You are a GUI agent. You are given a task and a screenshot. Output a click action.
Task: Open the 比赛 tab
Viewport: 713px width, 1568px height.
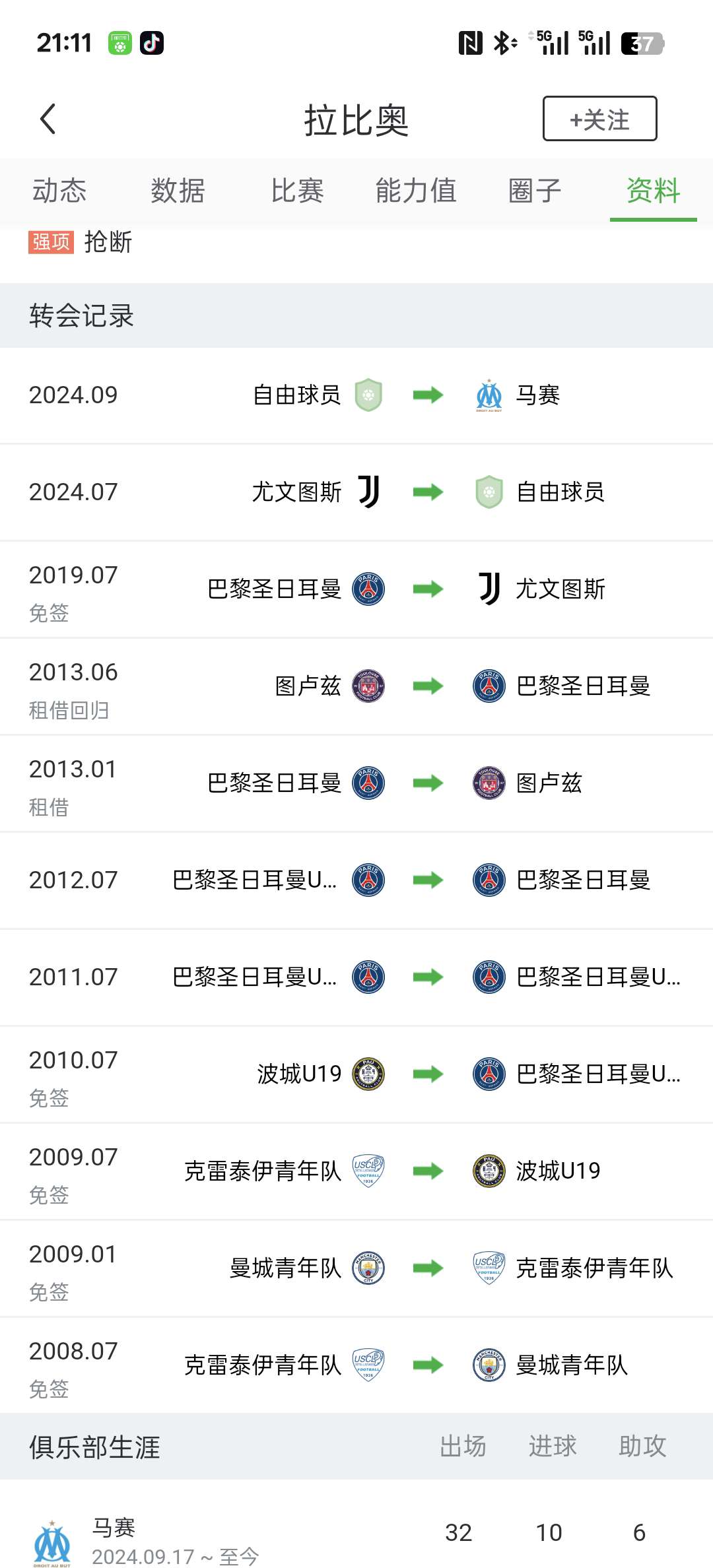pyautogui.click(x=297, y=191)
